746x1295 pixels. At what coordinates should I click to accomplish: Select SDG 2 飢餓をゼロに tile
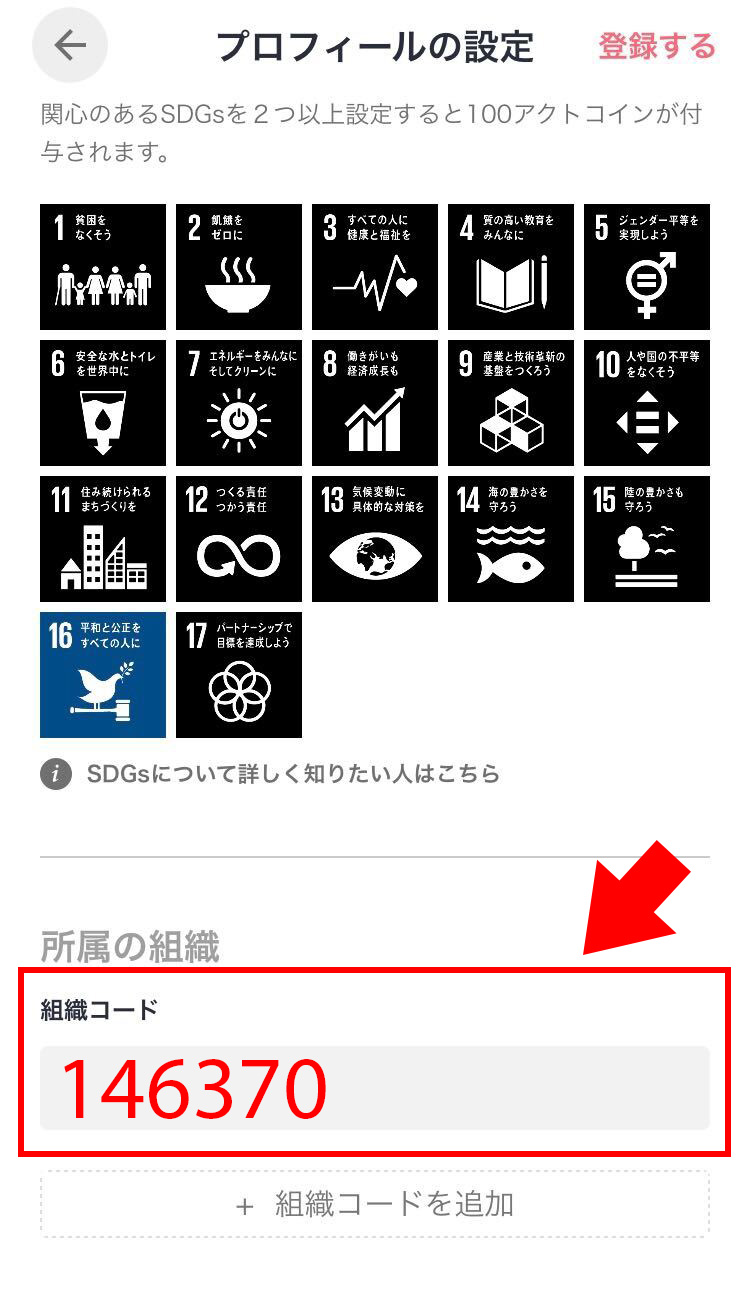click(x=239, y=267)
